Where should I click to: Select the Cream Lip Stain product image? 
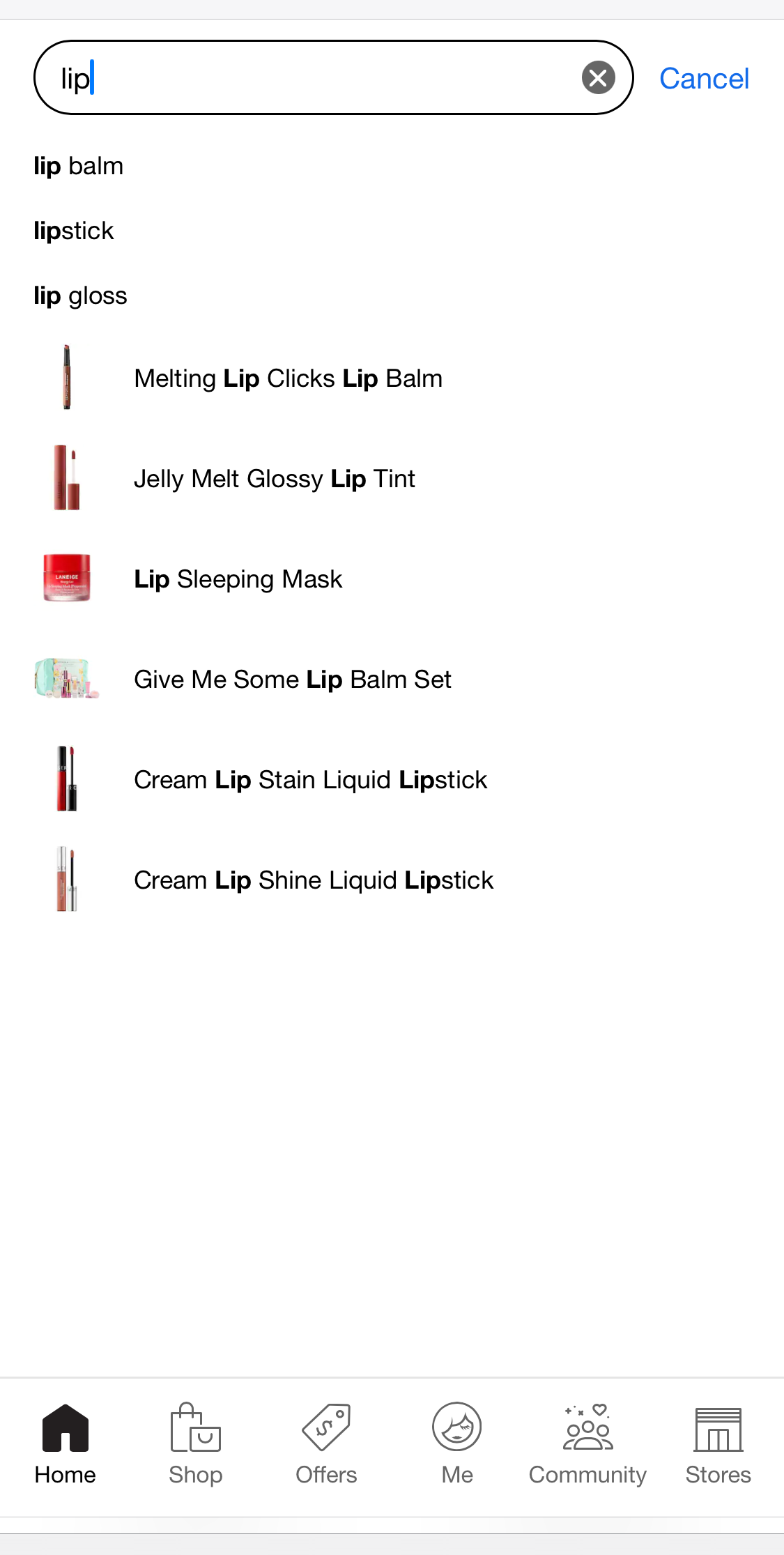point(66,779)
